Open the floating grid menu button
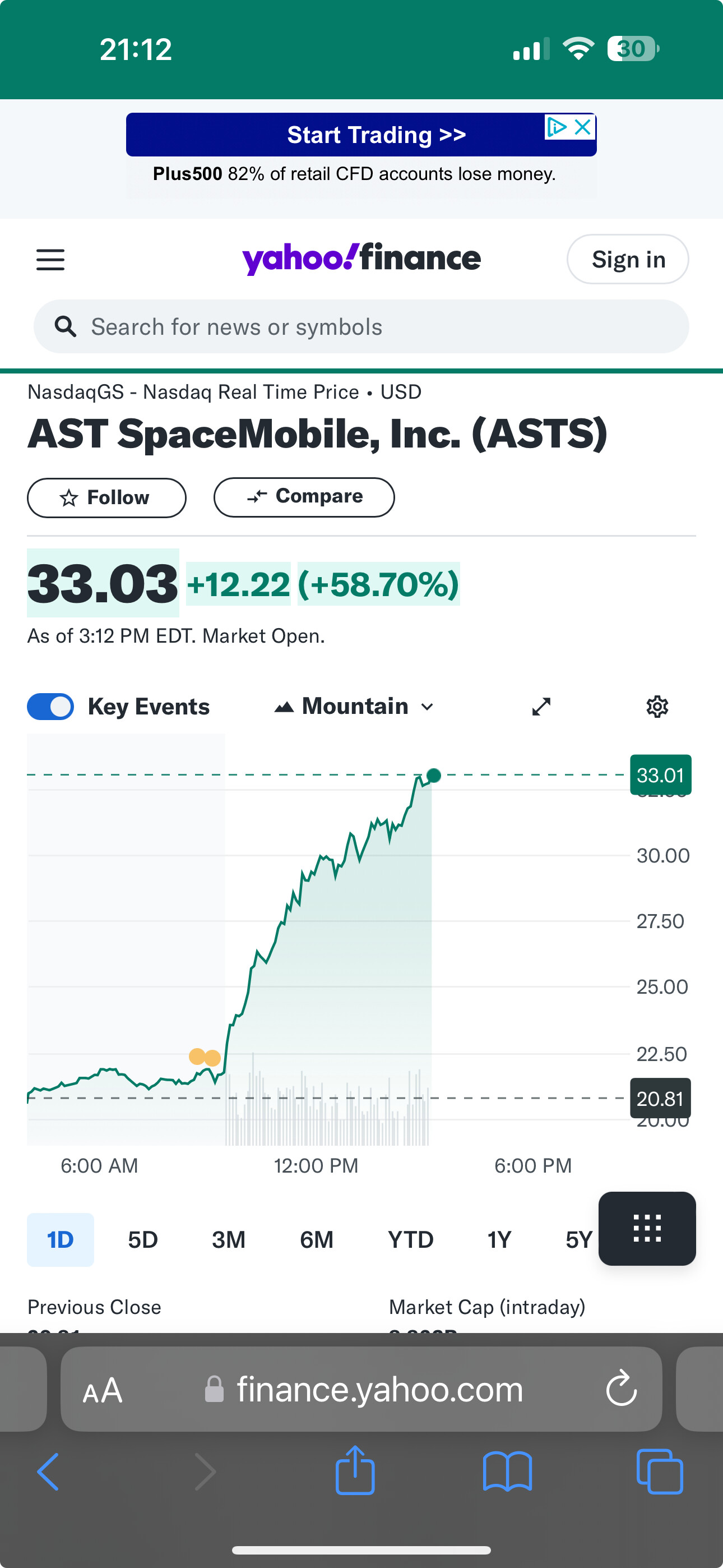Screen dimensions: 723x1568 (x=647, y=1228)
